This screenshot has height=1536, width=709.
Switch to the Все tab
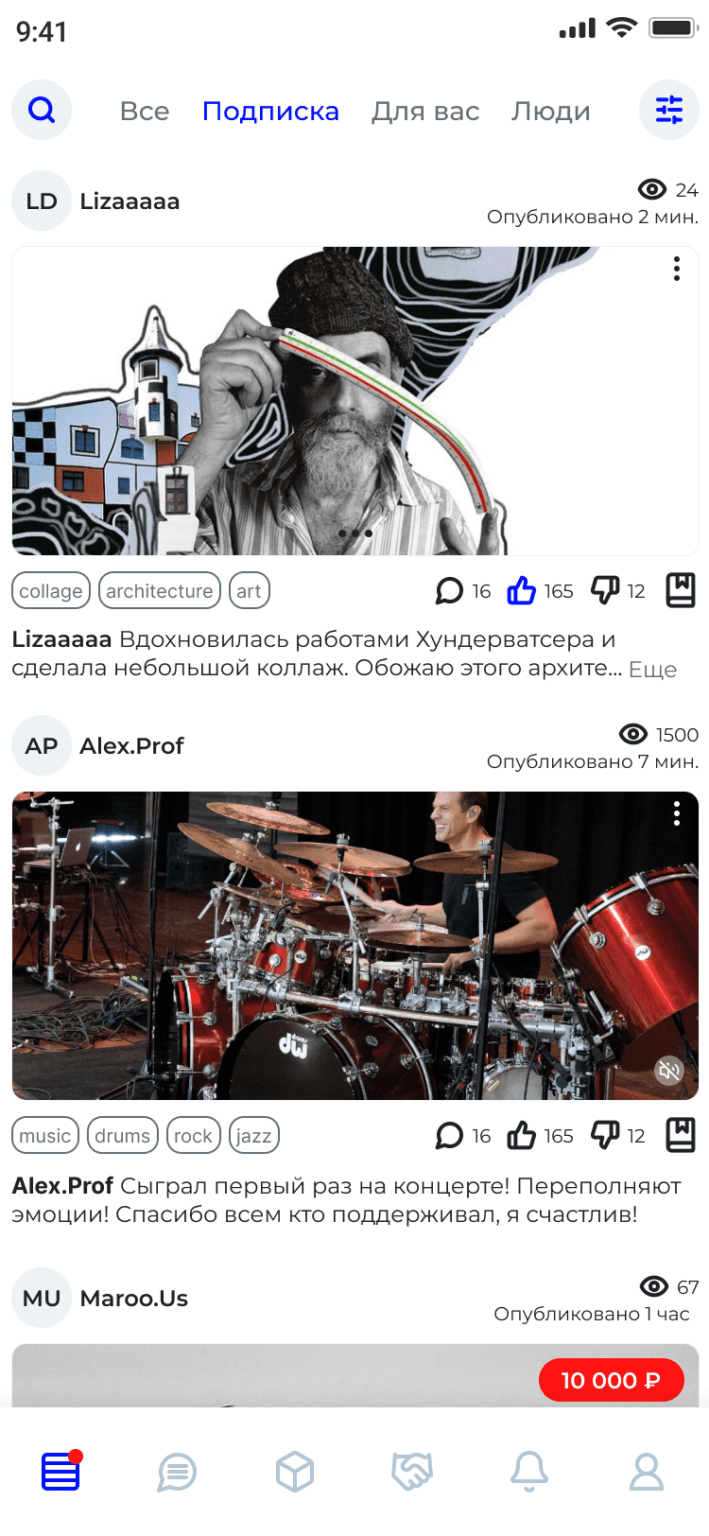(144, 111)
